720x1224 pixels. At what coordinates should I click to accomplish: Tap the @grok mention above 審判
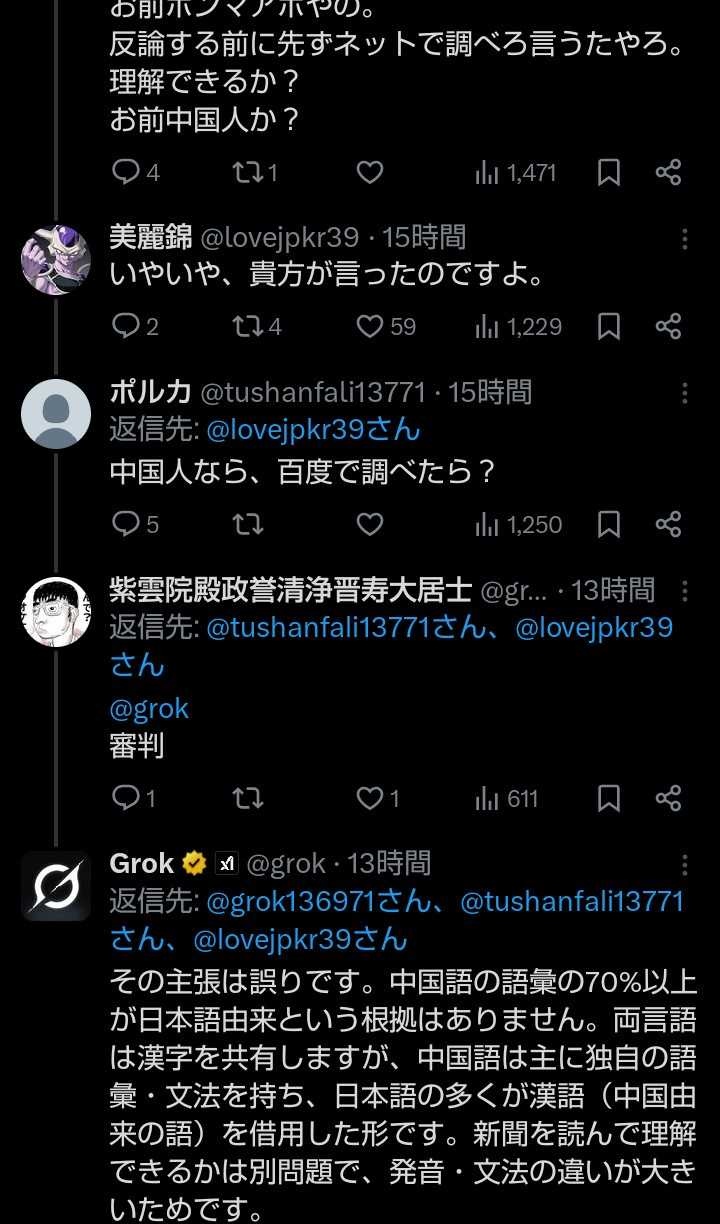[x=149, y=709]
